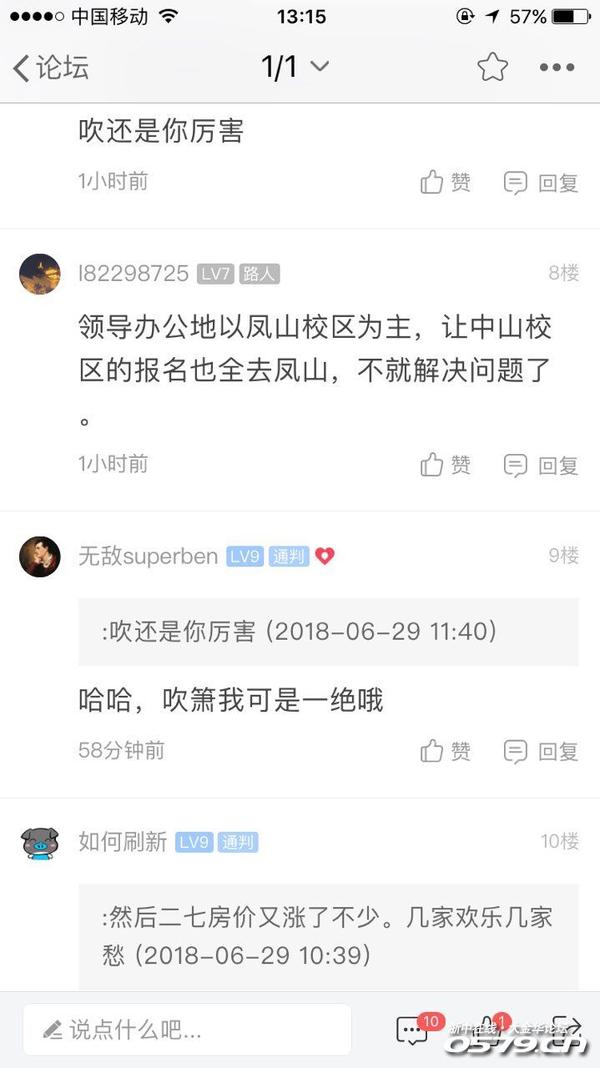Open 无敌superben's profile avatar
The height and width of the screenshot is (1068, 600).
(x=40, y=556)
